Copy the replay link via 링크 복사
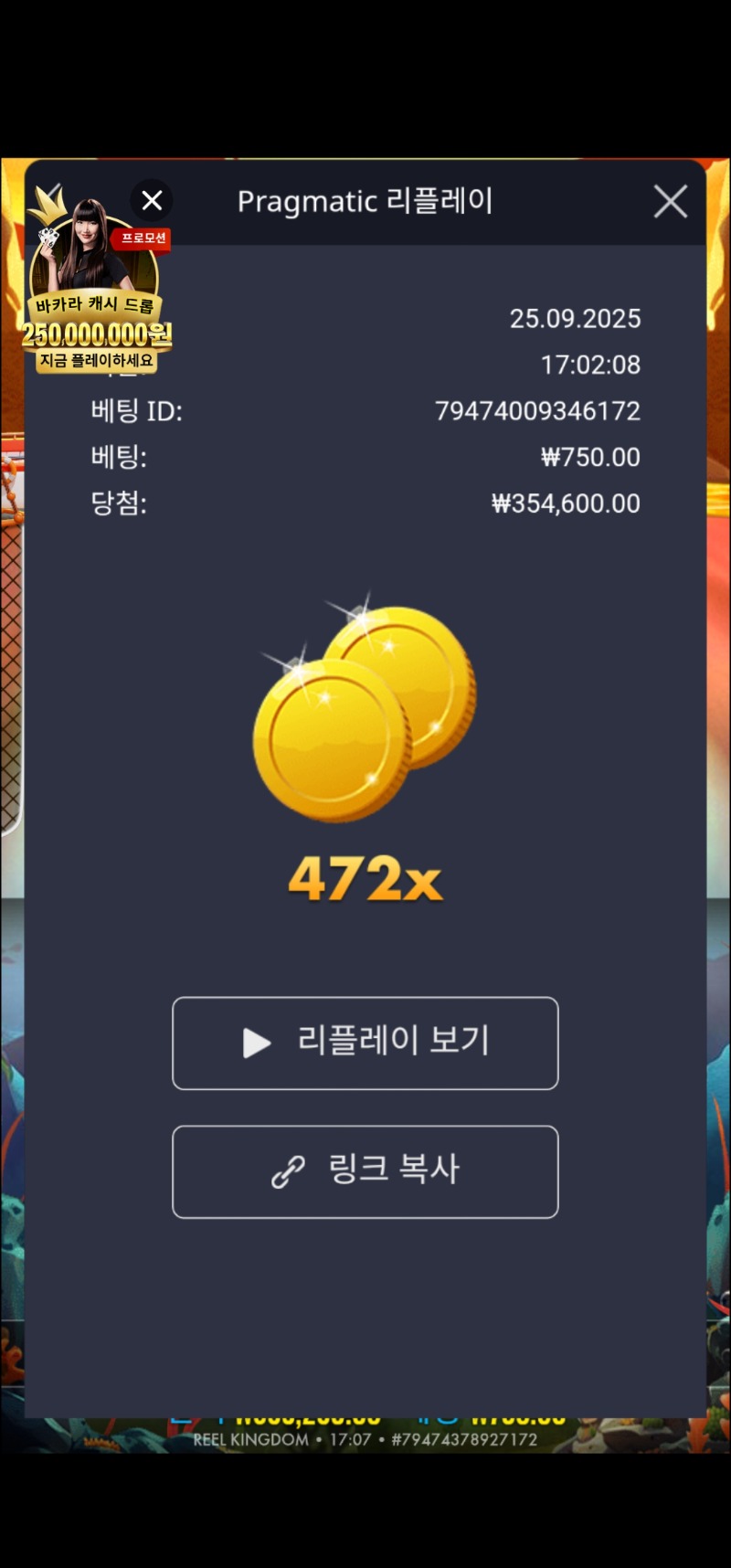 tap(365, 1171)
